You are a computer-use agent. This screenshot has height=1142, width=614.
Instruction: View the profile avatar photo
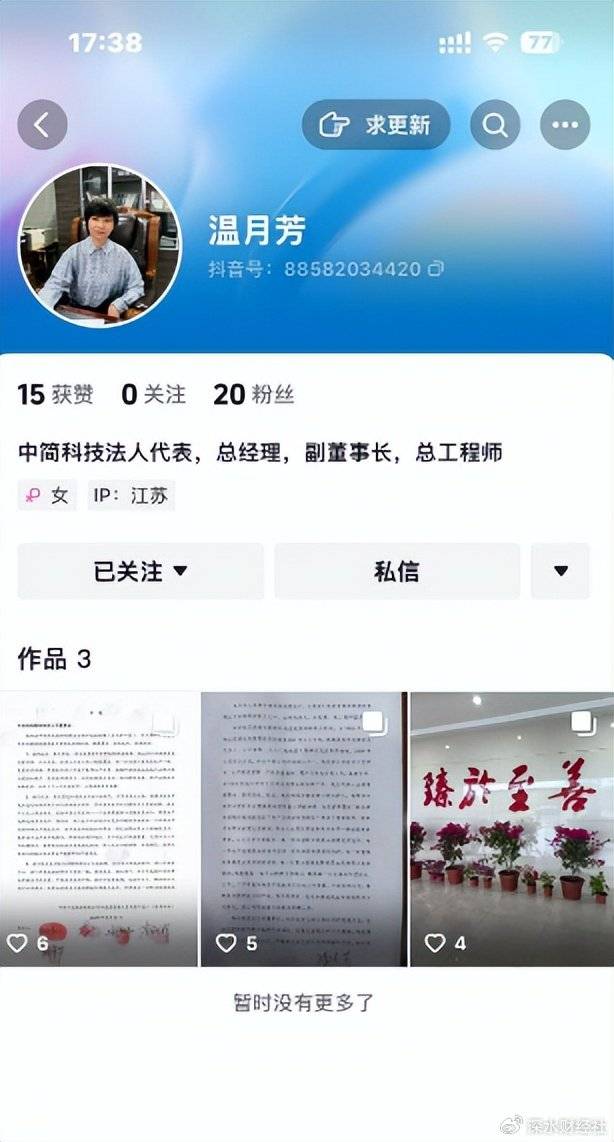pyautogui.click(x=100, y=246)
